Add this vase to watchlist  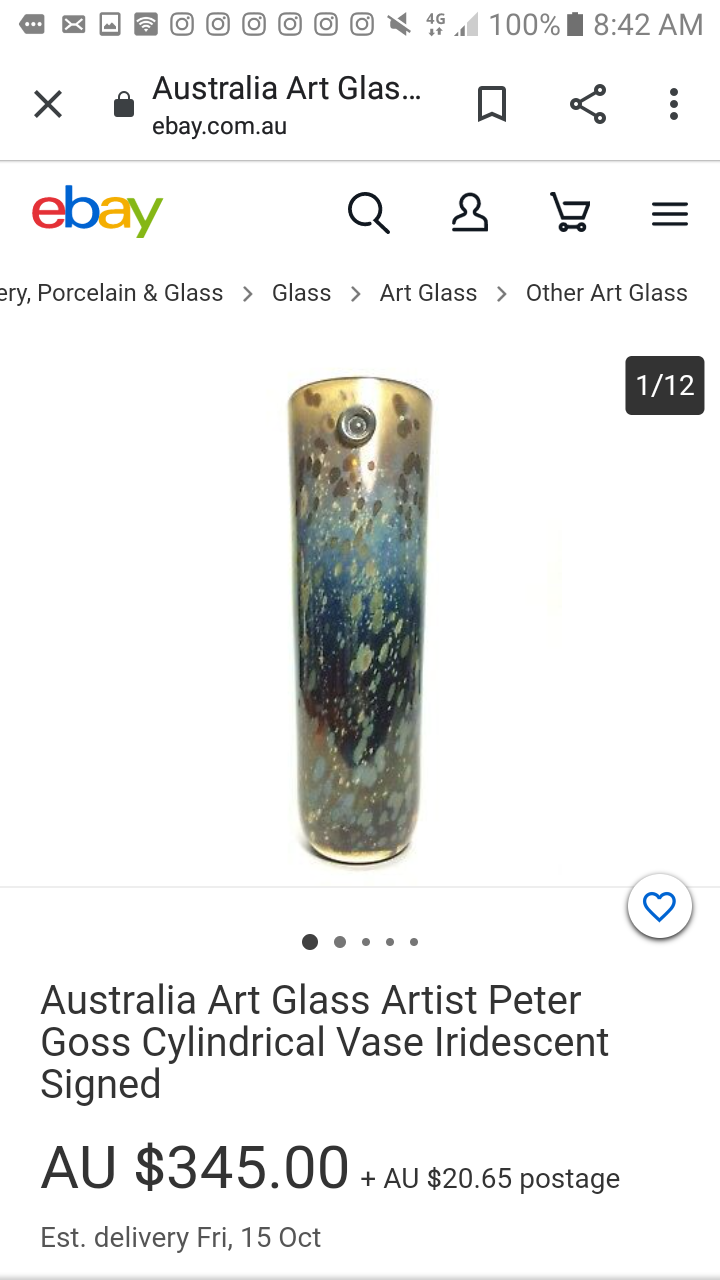[x=659, y=907]
